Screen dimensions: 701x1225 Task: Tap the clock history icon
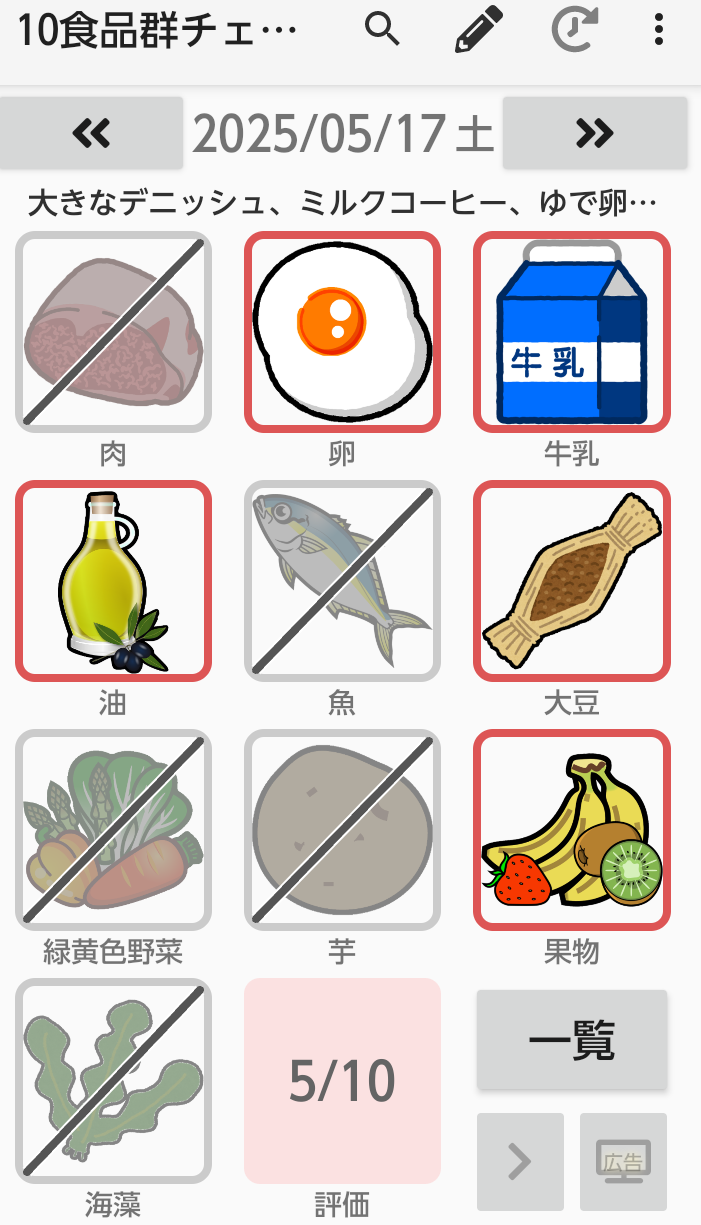(x=576, y=30)
